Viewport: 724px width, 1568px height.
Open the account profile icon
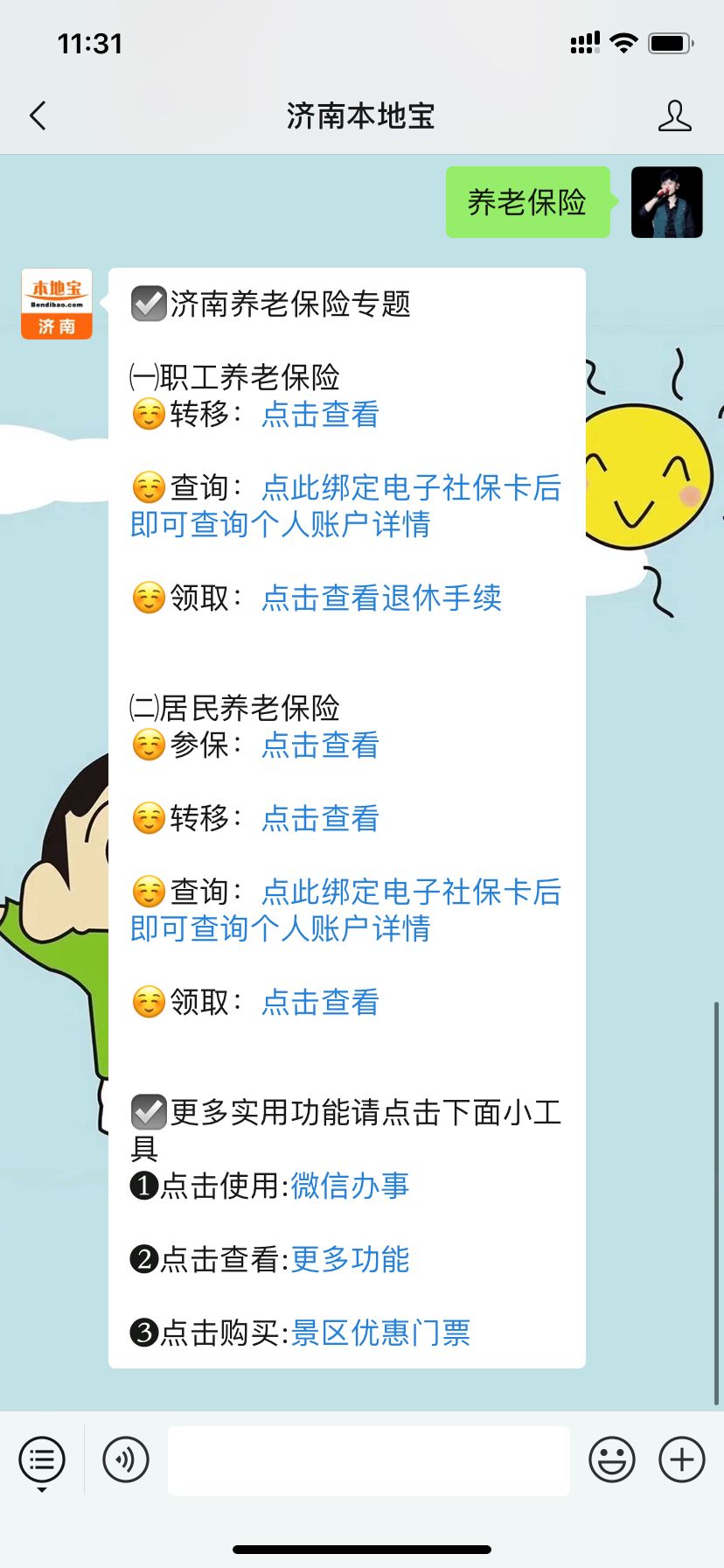[674, 115]
